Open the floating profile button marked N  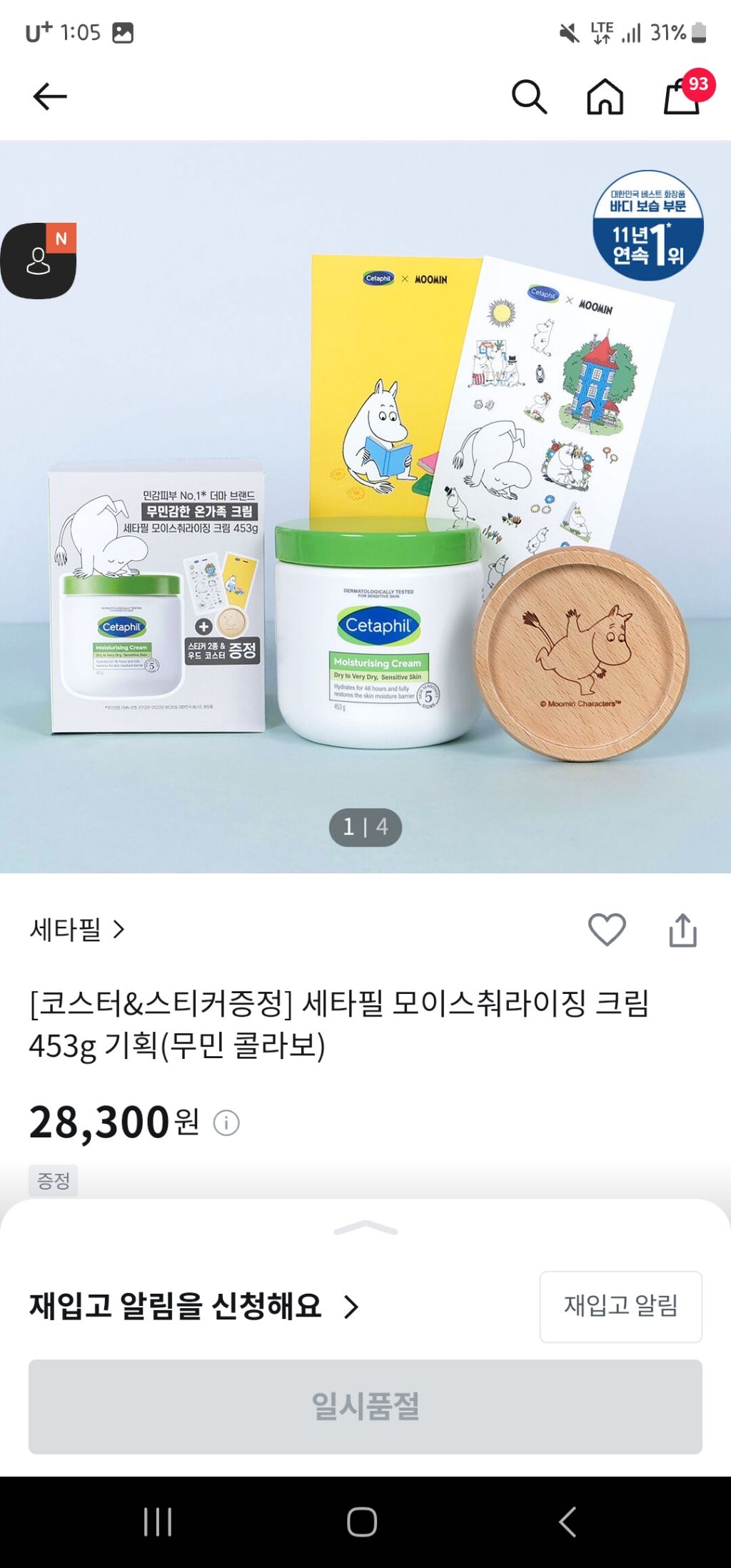[39, 261]
